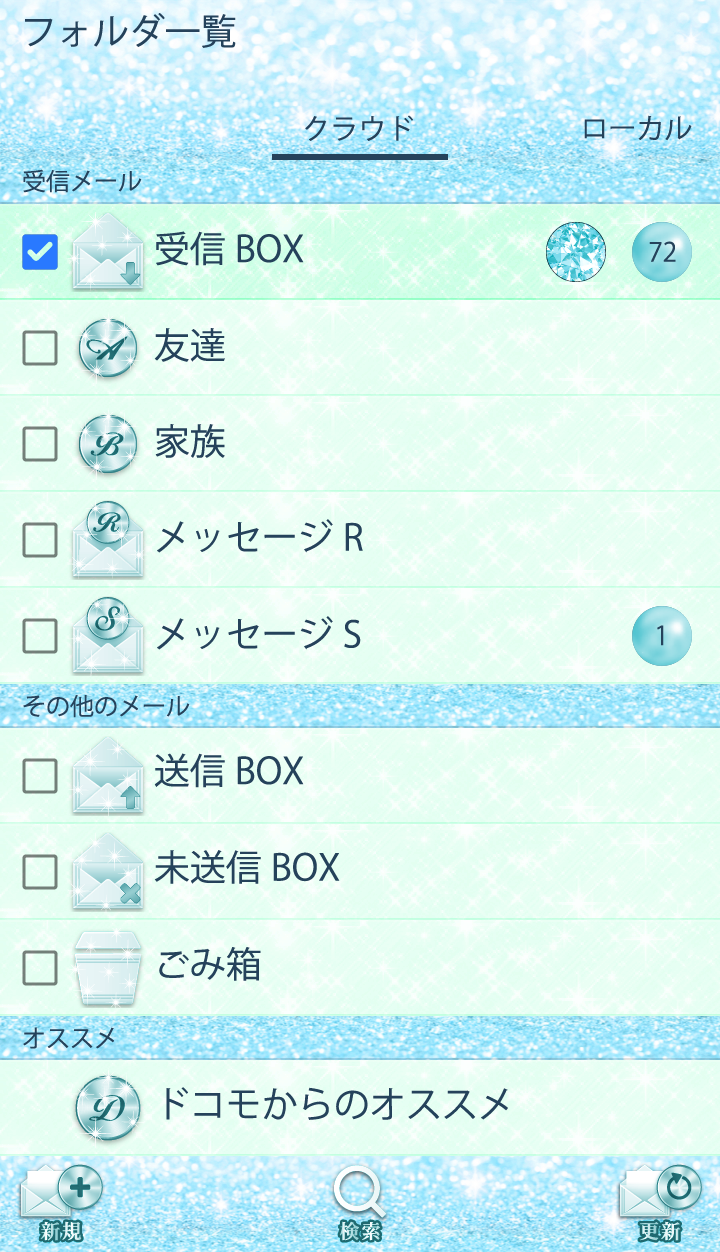The image size is (720, 1252).
Task: Switch to the ローカル tab
Action: pos(636,129)
